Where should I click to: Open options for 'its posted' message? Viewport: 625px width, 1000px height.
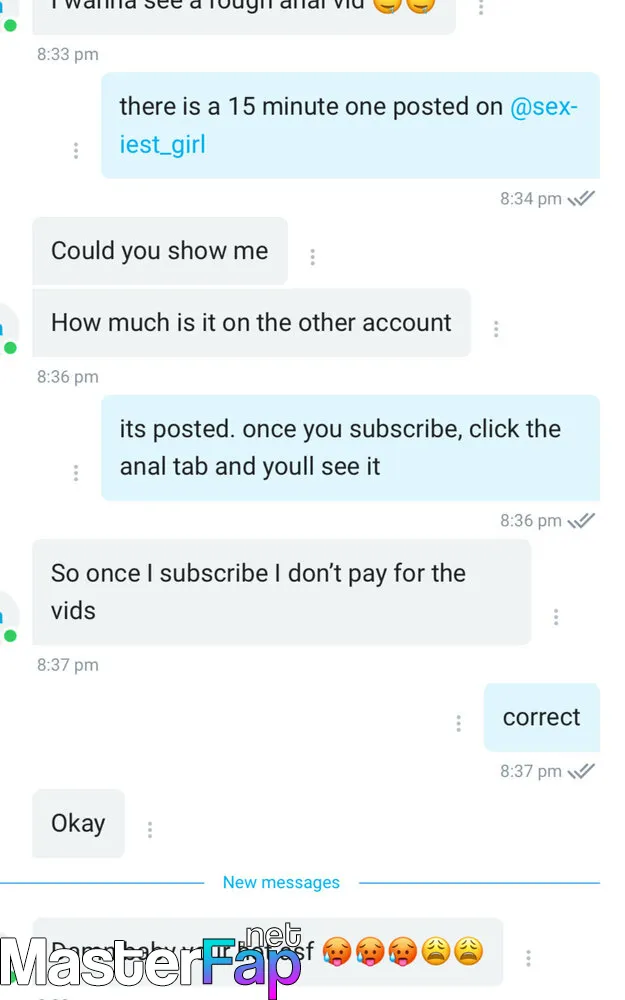tap(76, 473)
